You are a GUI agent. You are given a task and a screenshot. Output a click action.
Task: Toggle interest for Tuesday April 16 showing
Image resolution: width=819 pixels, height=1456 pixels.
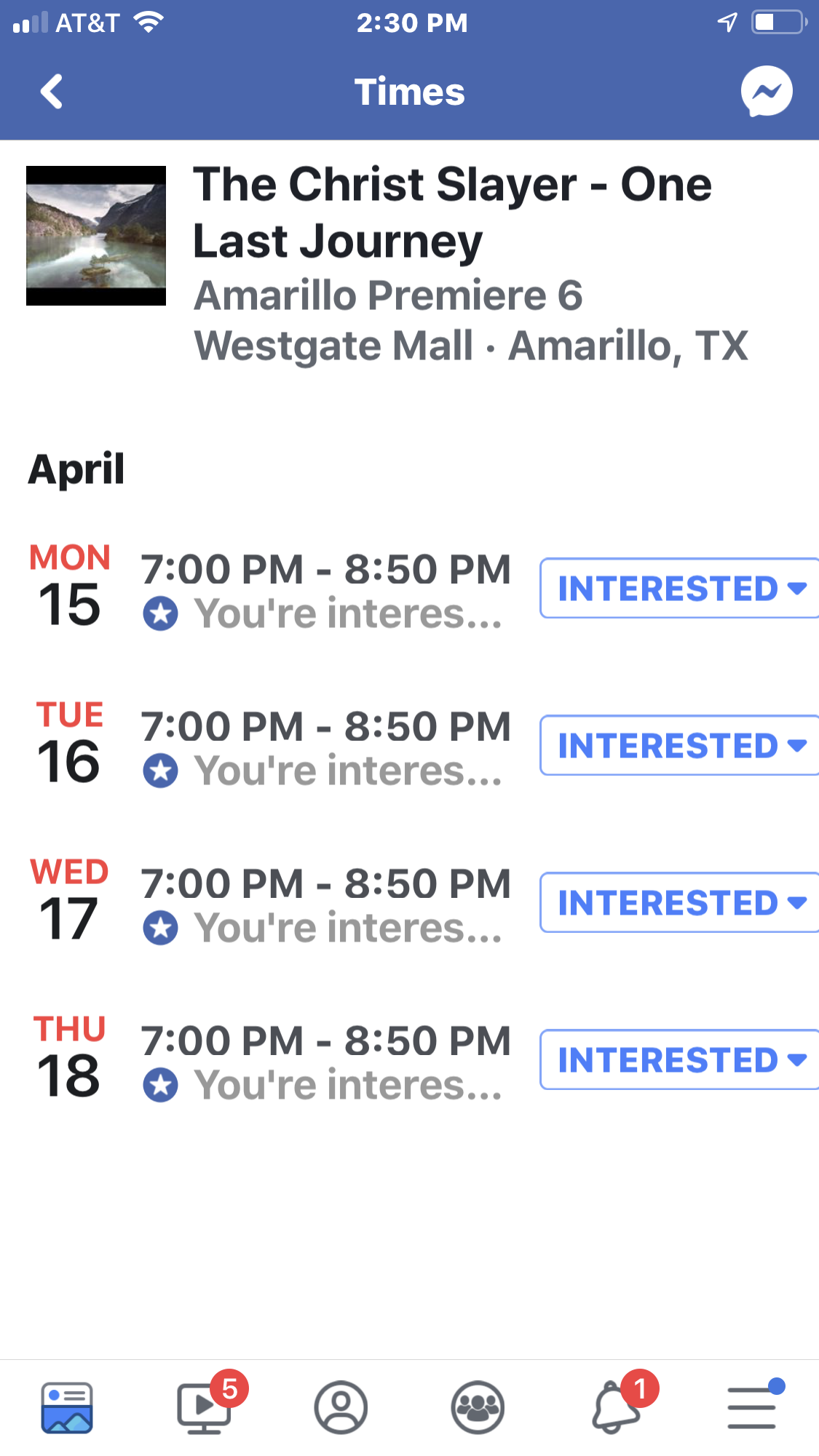(678, 745)
